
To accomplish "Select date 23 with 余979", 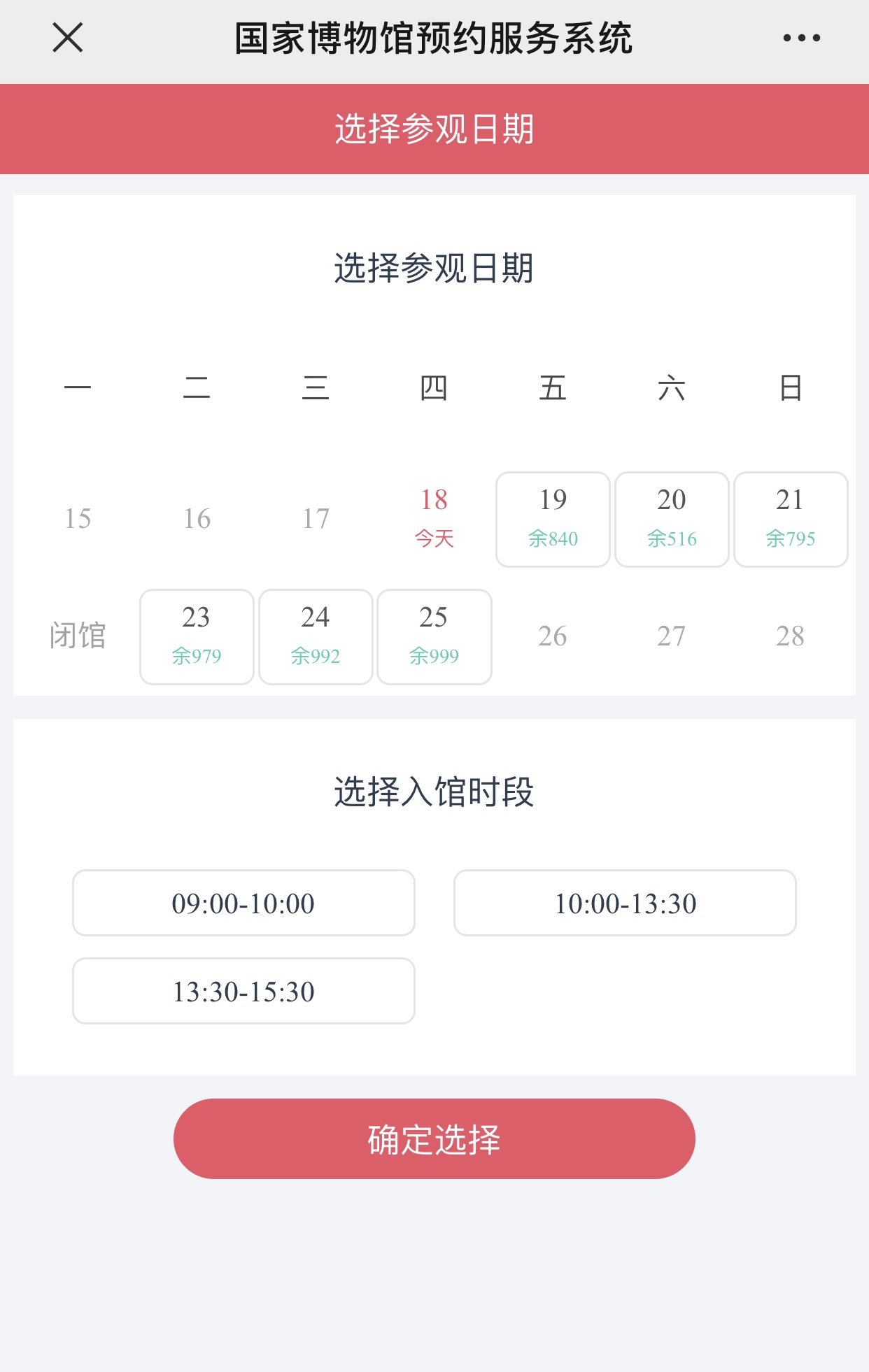I will [x=197, y=636].
